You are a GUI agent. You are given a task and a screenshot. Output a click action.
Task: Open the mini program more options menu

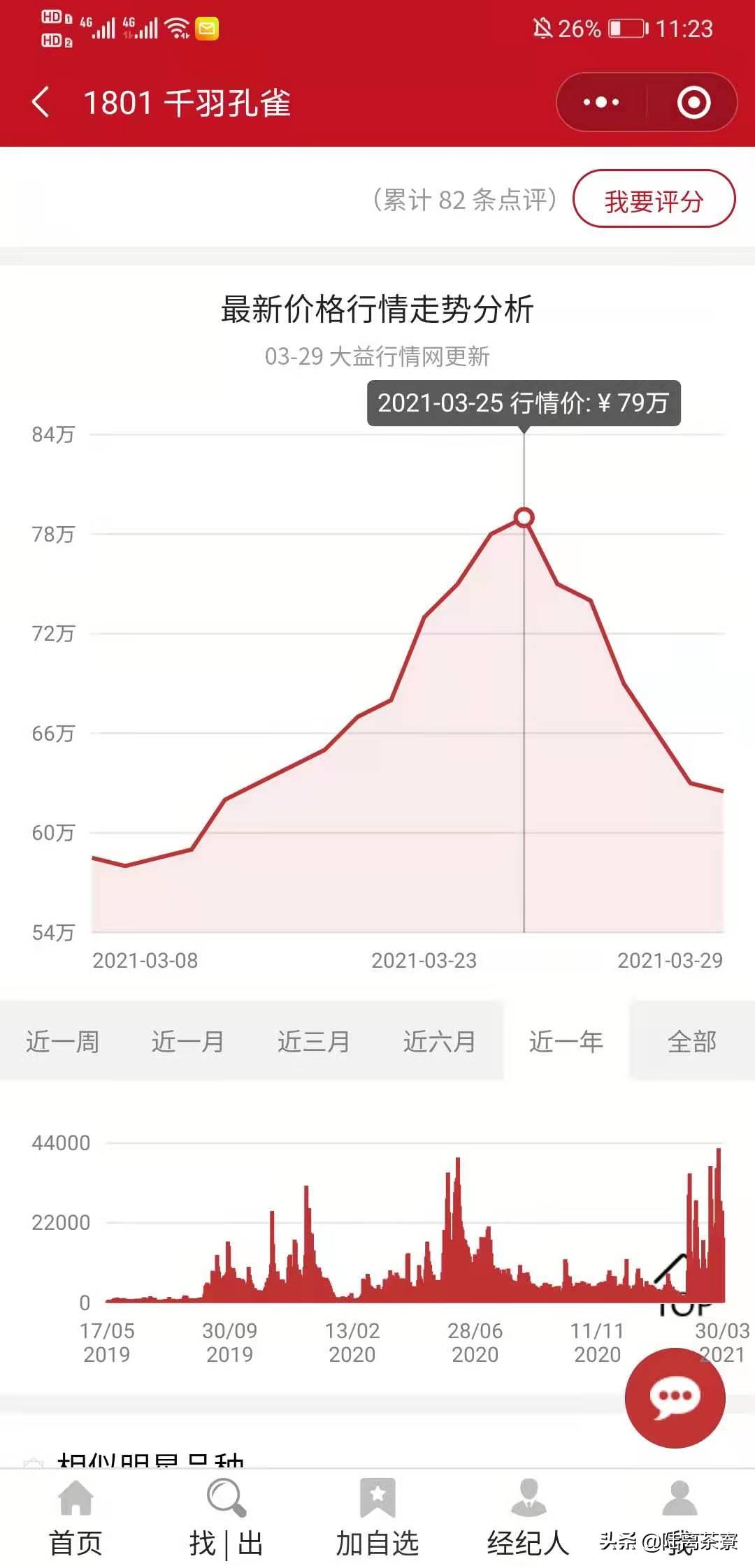tap(600, 102)
